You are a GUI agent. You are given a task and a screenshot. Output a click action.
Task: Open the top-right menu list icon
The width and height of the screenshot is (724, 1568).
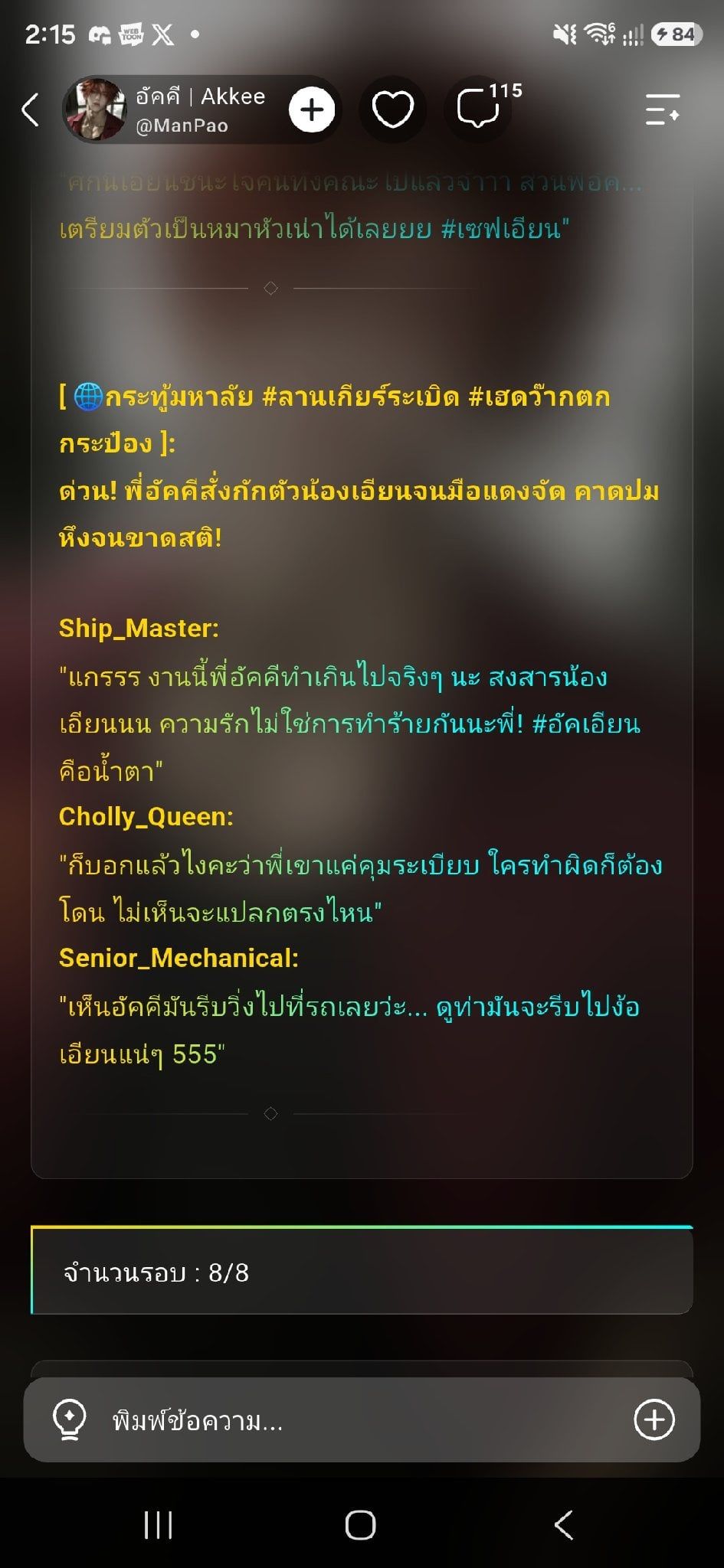click(x=663, y=109)
